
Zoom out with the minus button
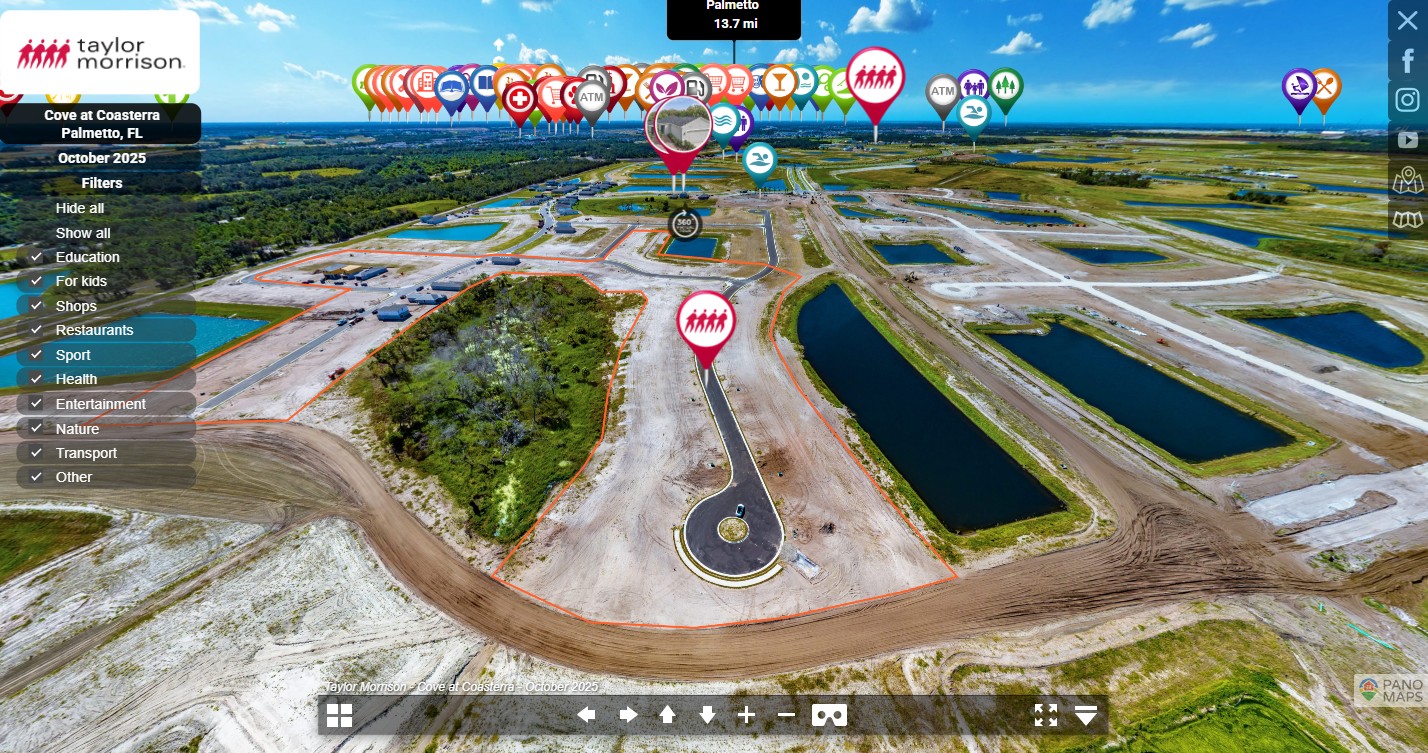point(786,715)
